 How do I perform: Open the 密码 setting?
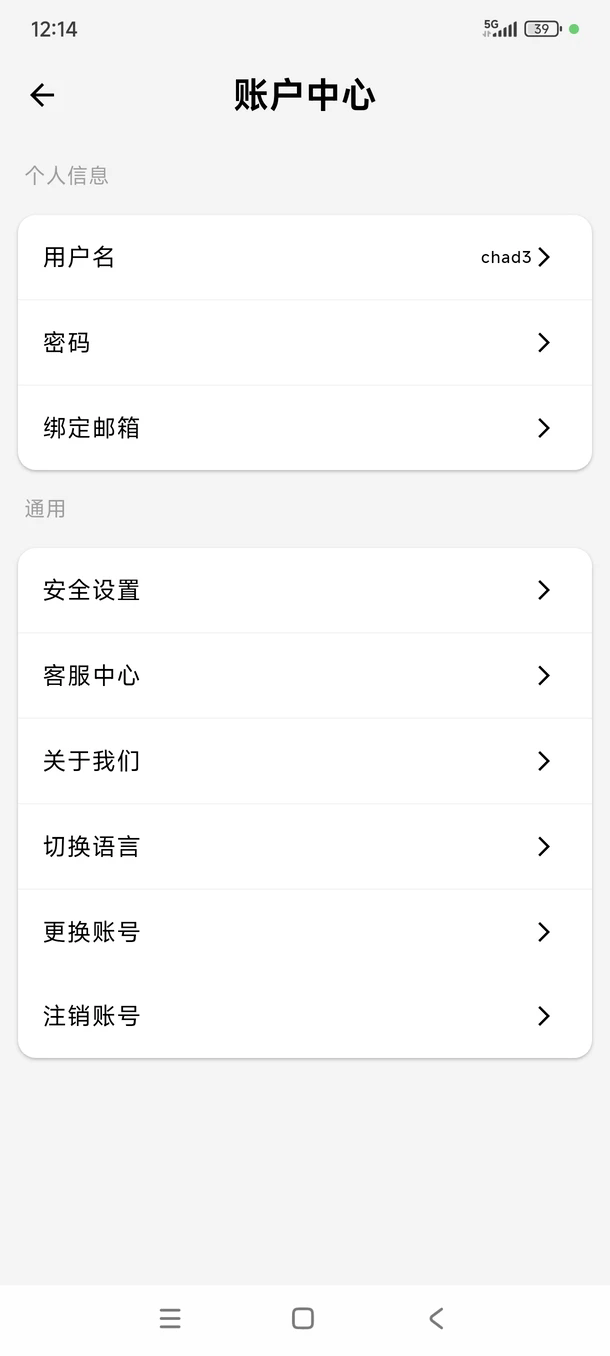click(x=304, y=343)
